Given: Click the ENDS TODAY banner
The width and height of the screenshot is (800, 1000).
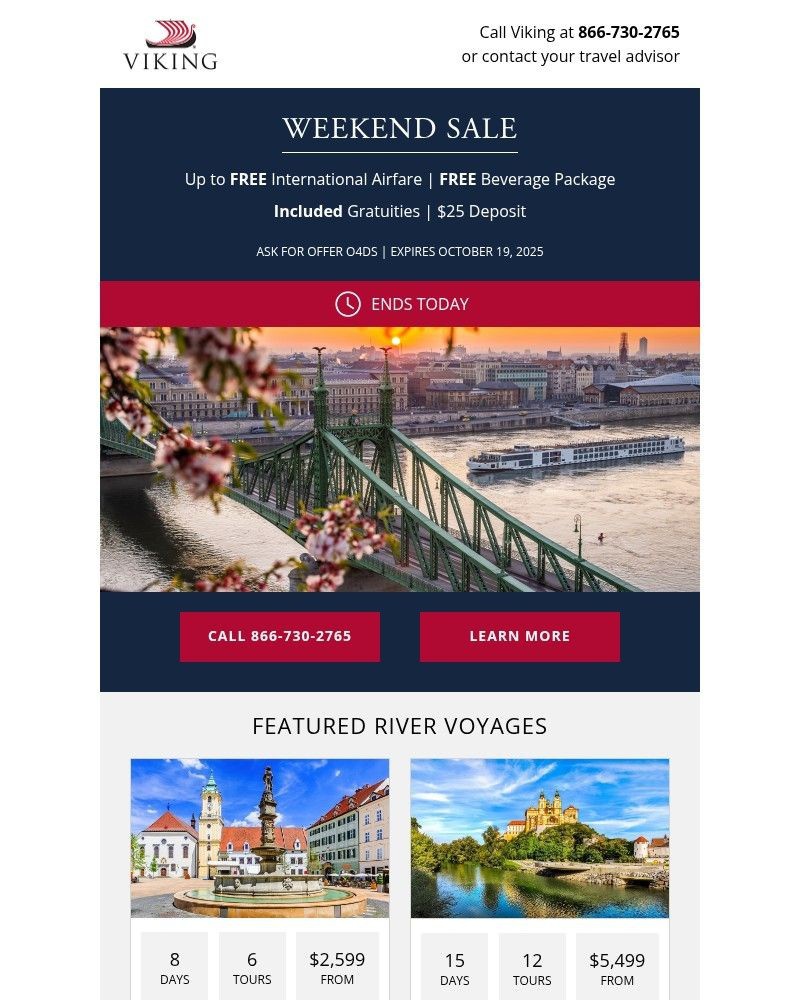Looking at the screenshot, I should pyautogui.click(x=400, y=304).
